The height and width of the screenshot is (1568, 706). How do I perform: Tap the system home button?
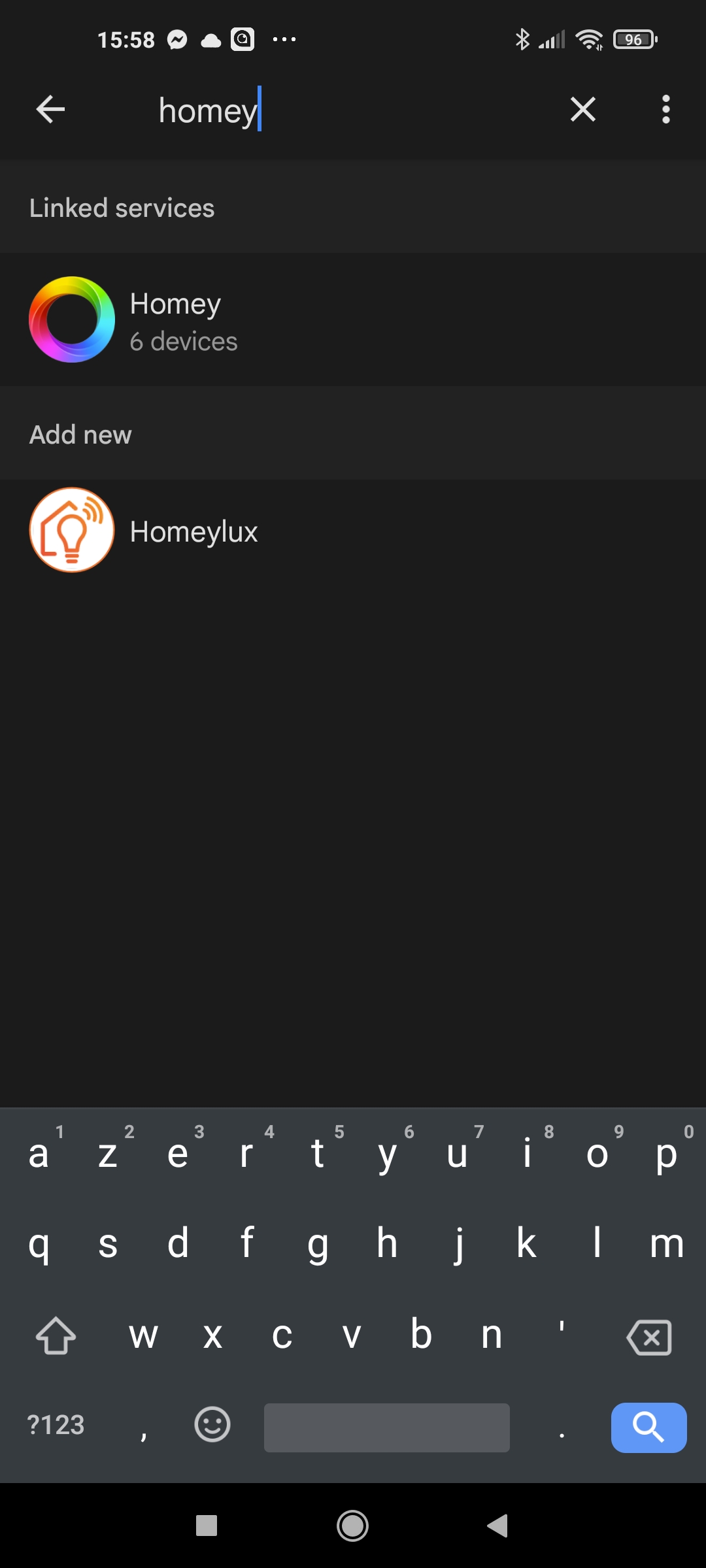point(352,1526)
